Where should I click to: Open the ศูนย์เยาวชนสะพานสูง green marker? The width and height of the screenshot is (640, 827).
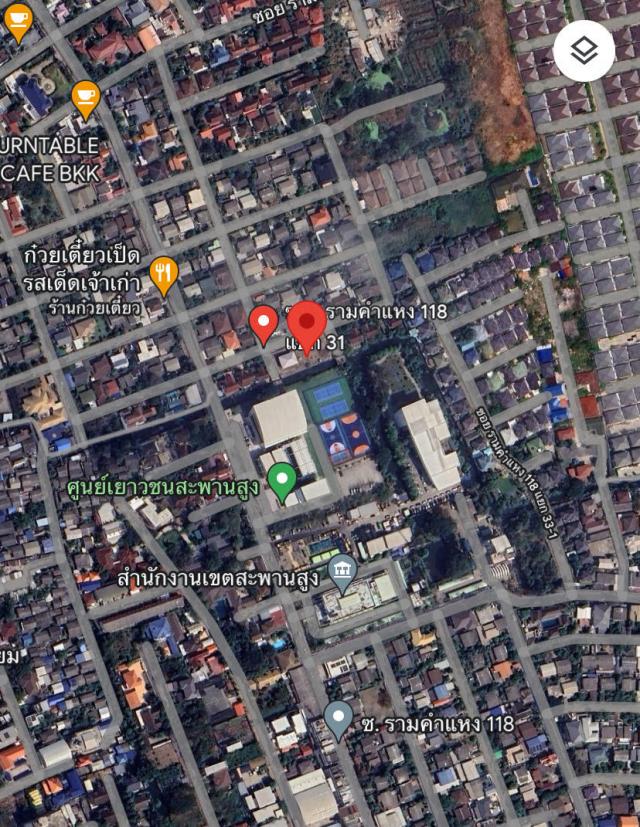pyautogui.click(x=282, y=482)
